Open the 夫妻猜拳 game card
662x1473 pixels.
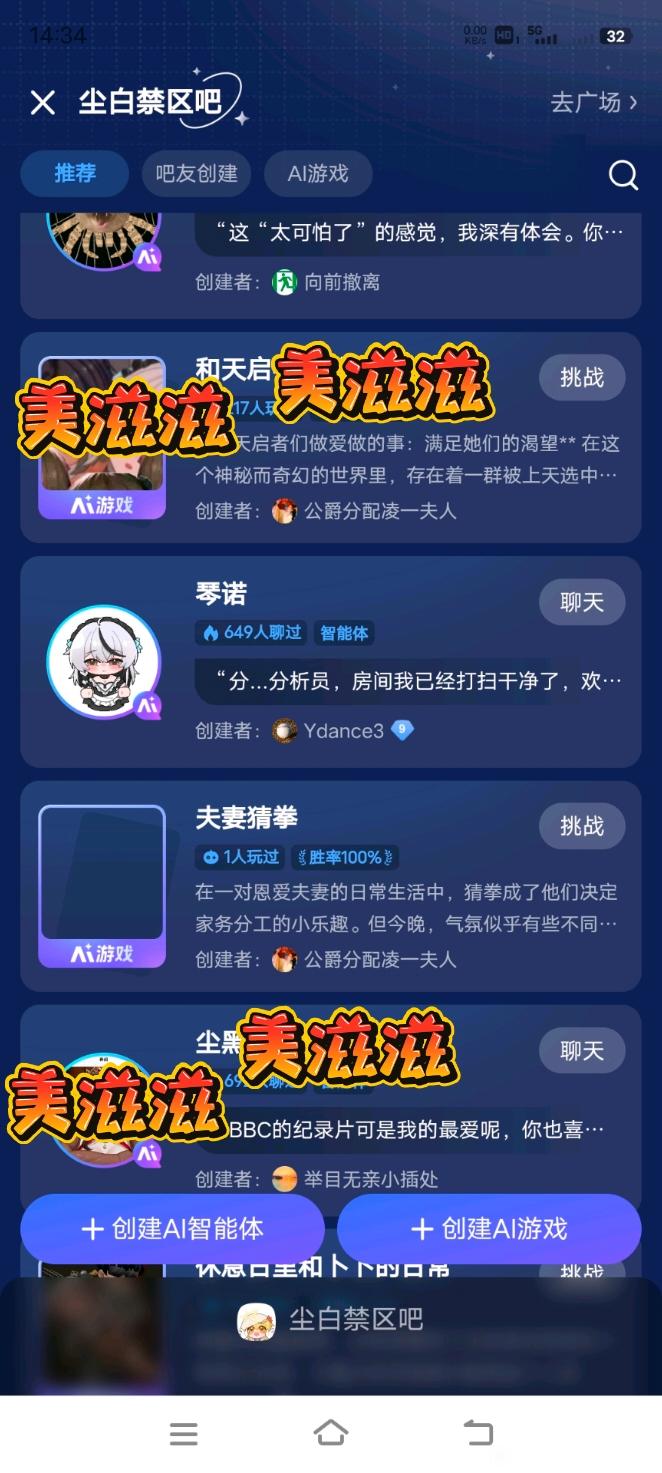(x=331, y=886)
